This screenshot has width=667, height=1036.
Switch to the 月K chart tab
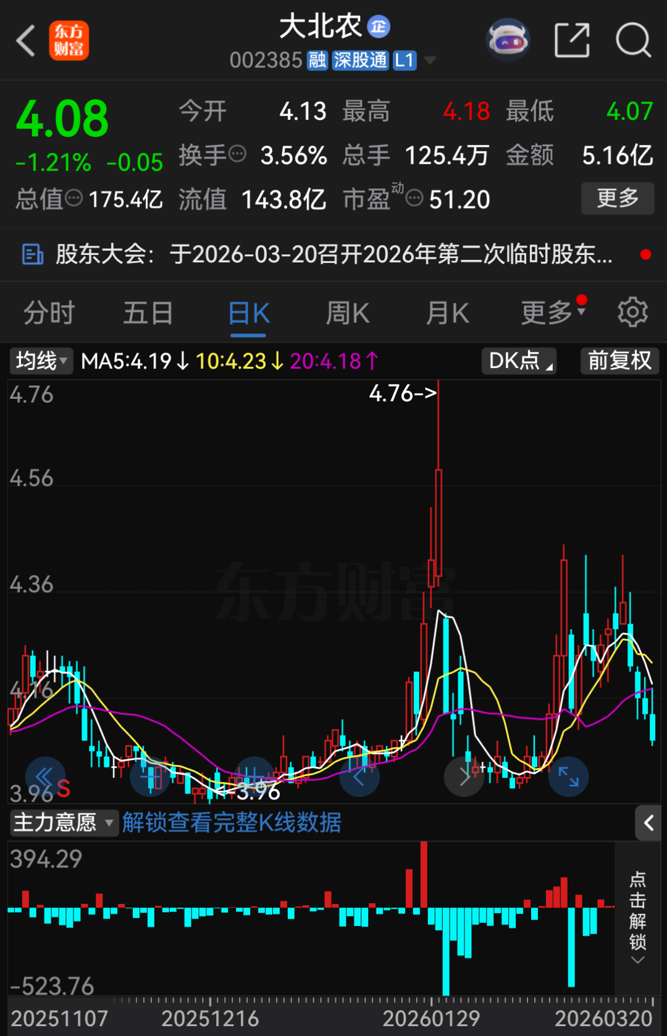point(447,313)
